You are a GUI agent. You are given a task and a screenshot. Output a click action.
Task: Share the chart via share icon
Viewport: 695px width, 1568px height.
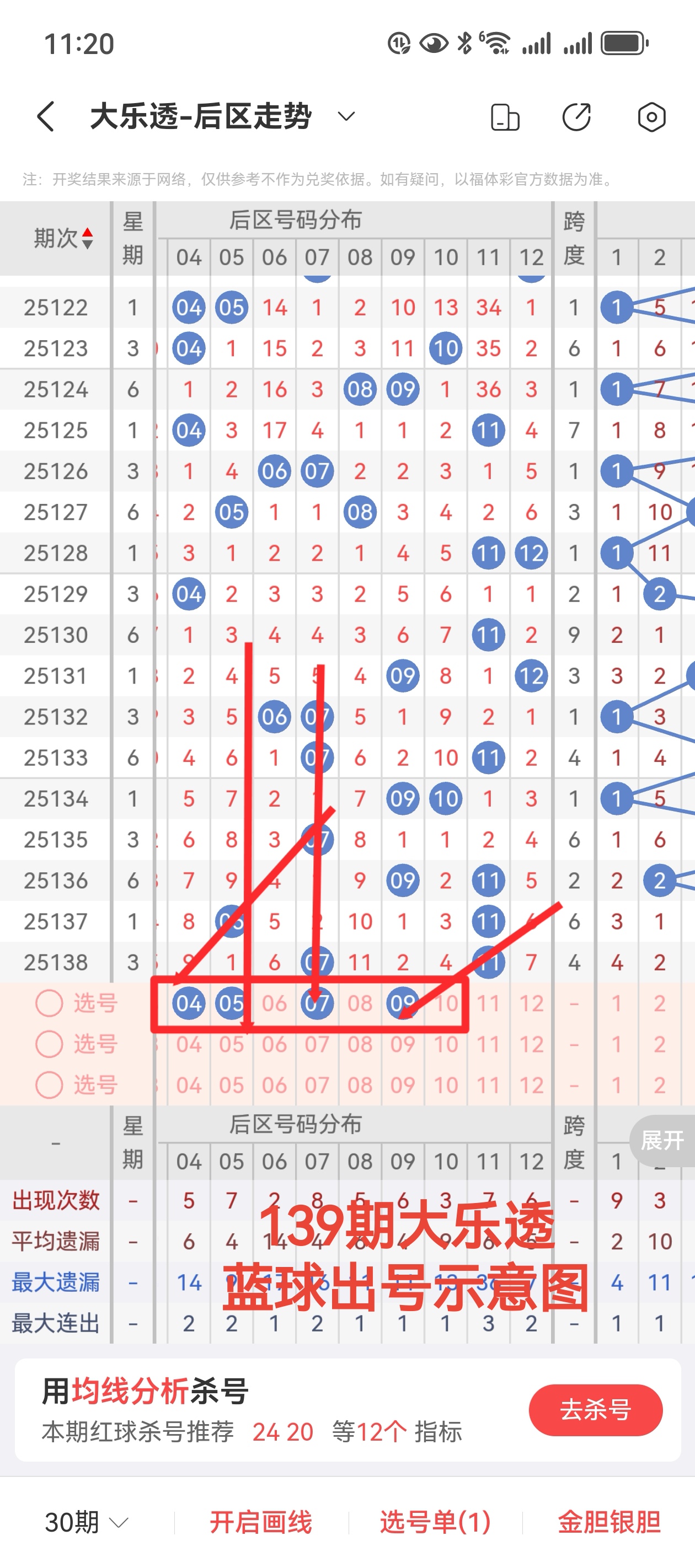click(x=576, y=117)
